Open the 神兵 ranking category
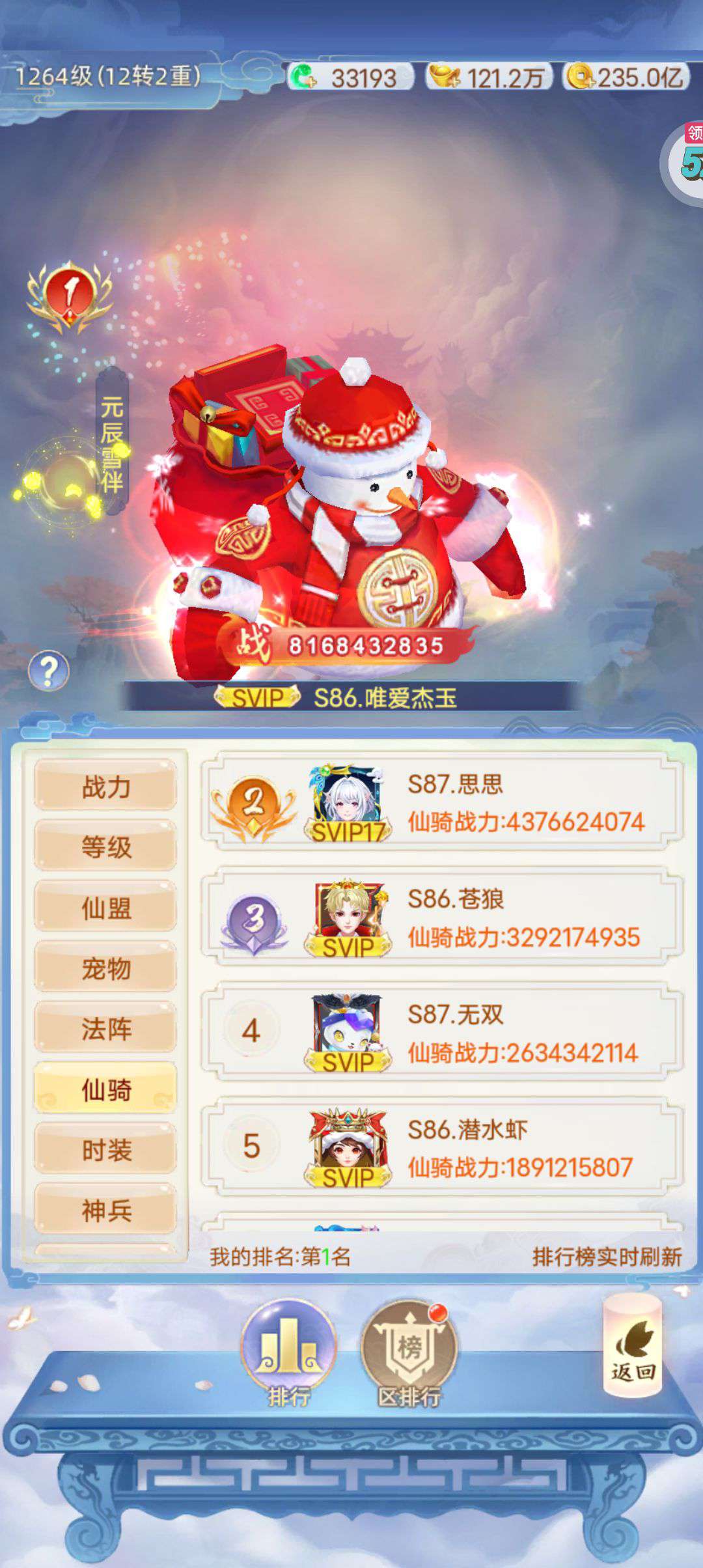Screen dimensions: 703x1568 pos(105,1209)
